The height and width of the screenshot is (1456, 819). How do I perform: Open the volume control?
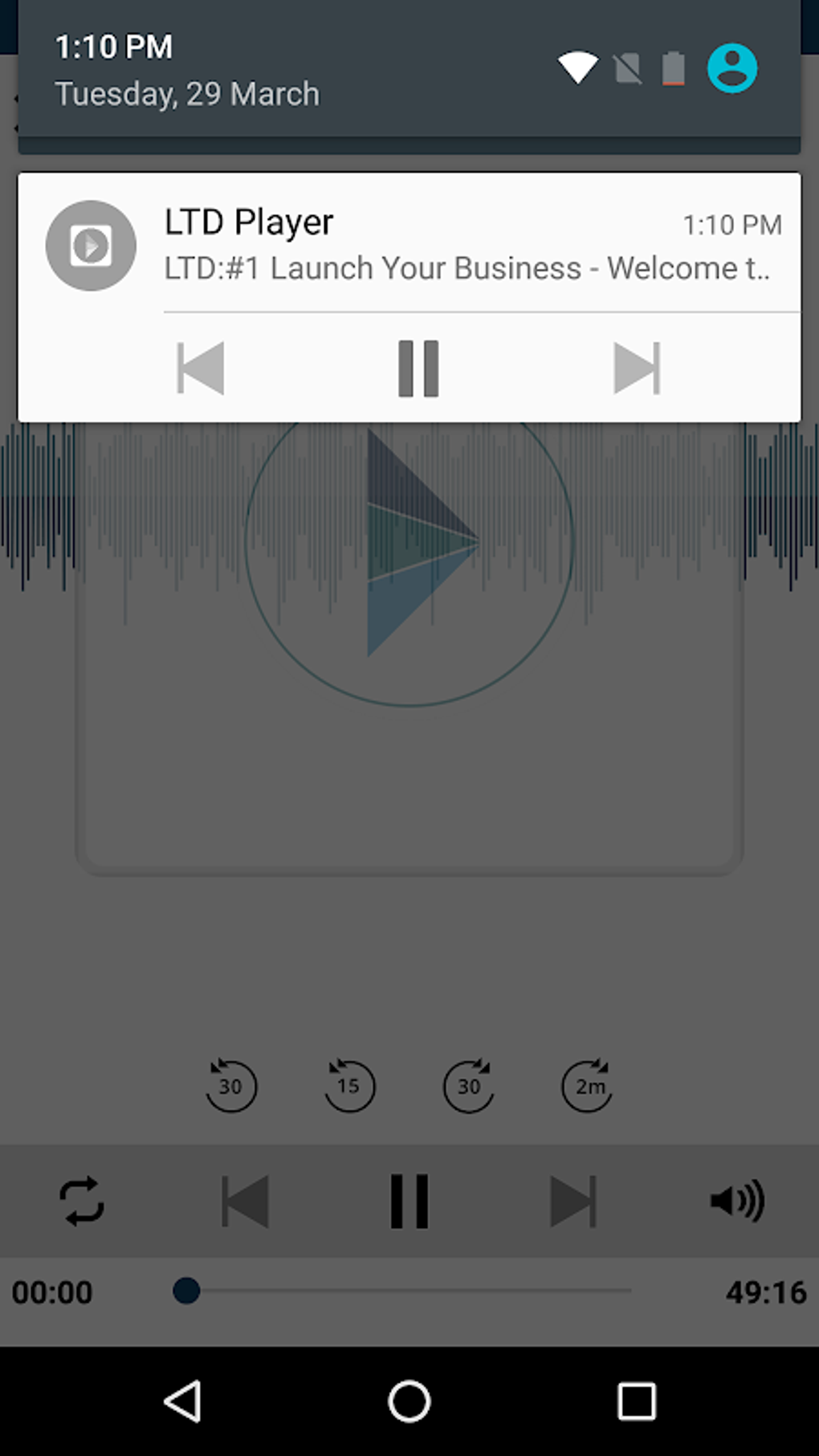pyautogui.click(x=737, y=1201)
